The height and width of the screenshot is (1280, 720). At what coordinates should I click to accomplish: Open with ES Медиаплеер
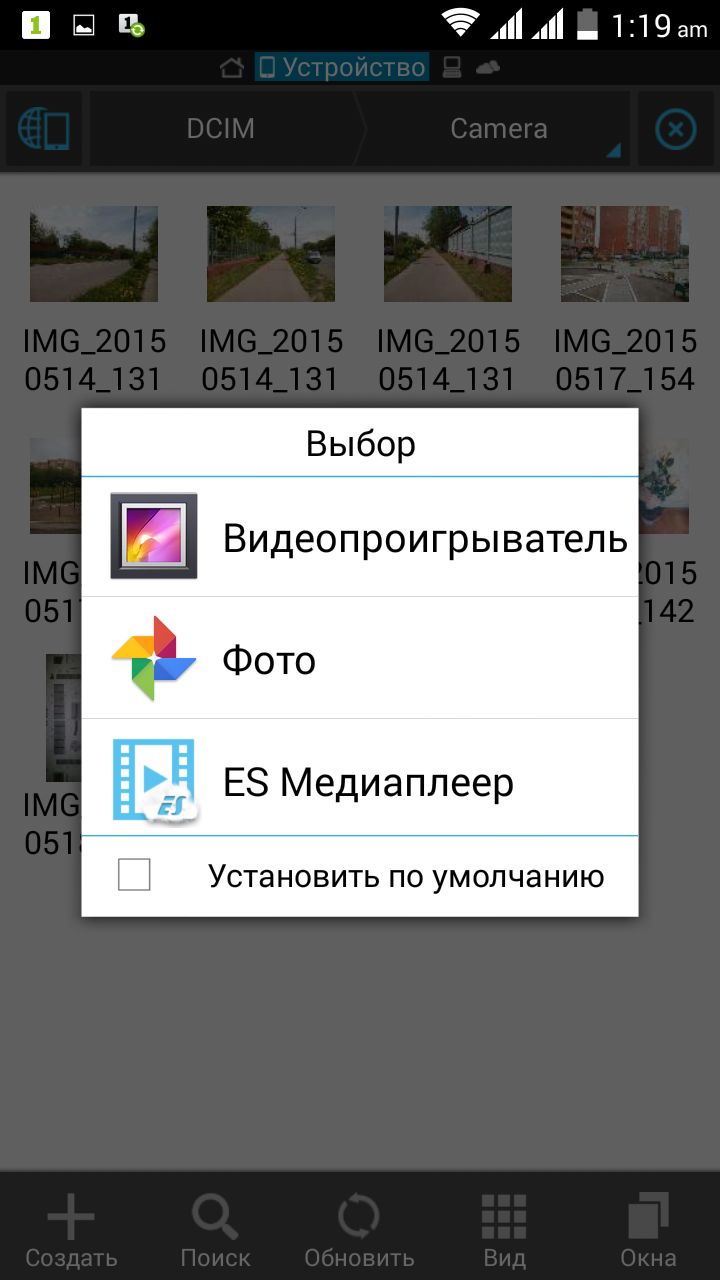[x=360, y=780]
